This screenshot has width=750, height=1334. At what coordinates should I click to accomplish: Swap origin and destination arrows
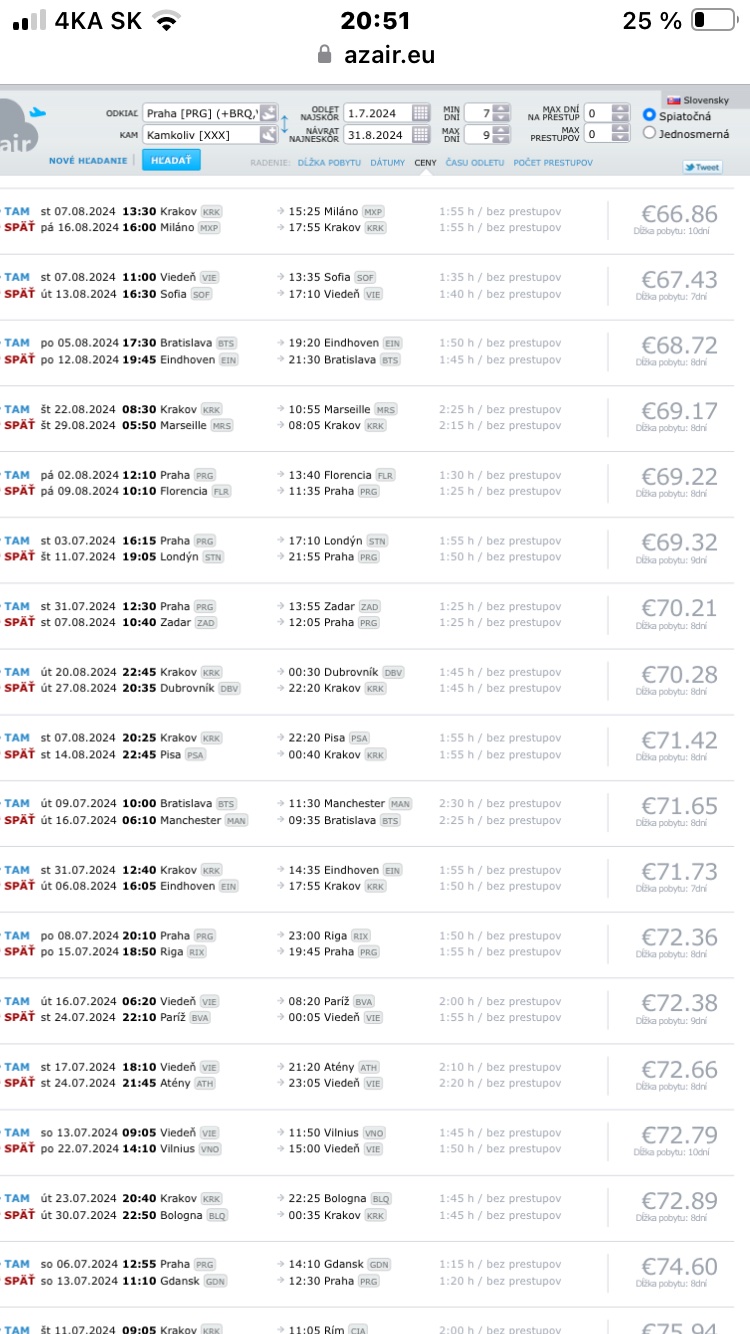point(285,124)
